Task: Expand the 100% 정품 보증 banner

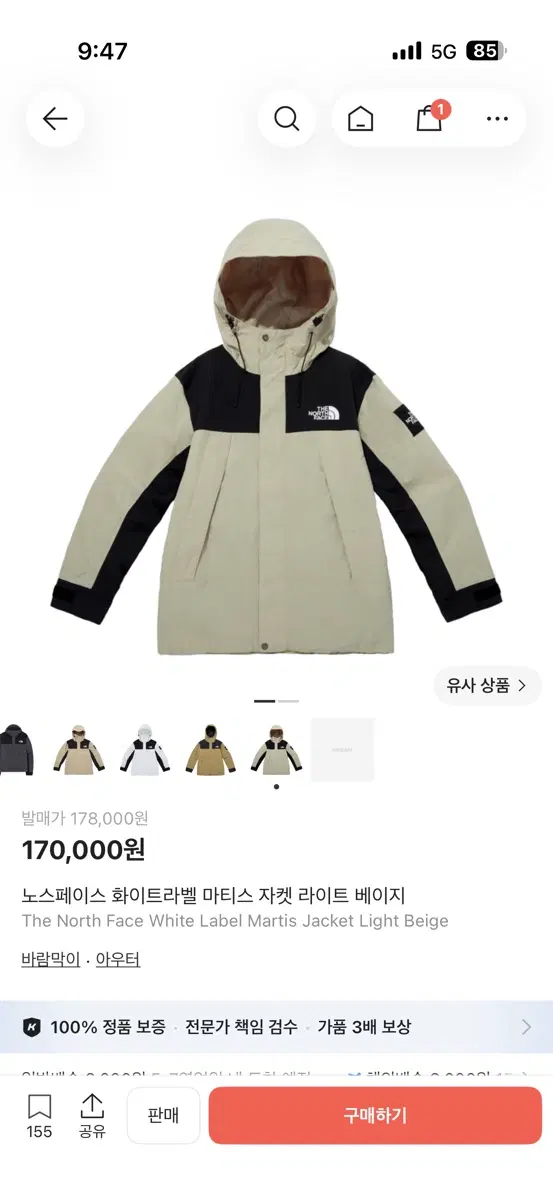Action: (276, 1027)
